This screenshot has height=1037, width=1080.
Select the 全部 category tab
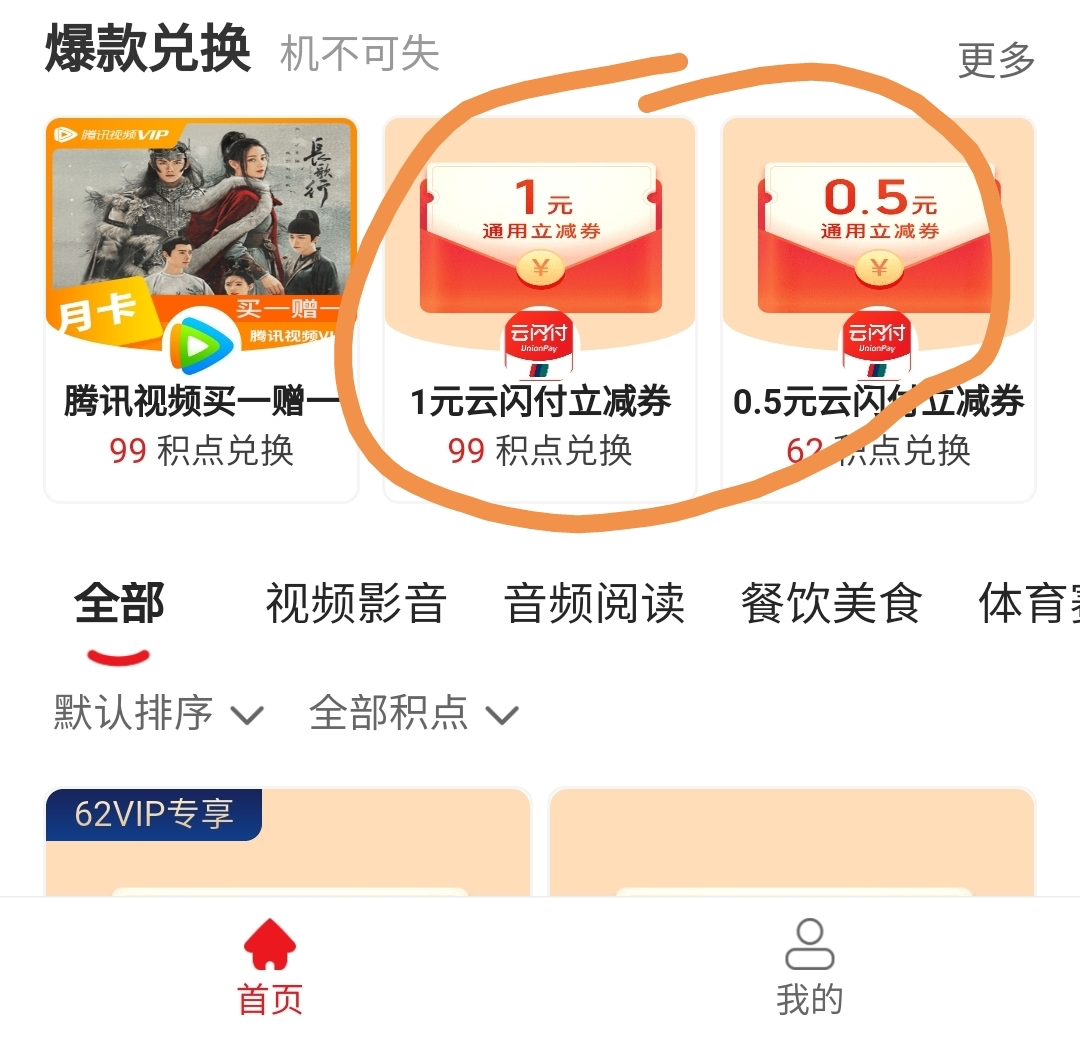coord(119,605)
